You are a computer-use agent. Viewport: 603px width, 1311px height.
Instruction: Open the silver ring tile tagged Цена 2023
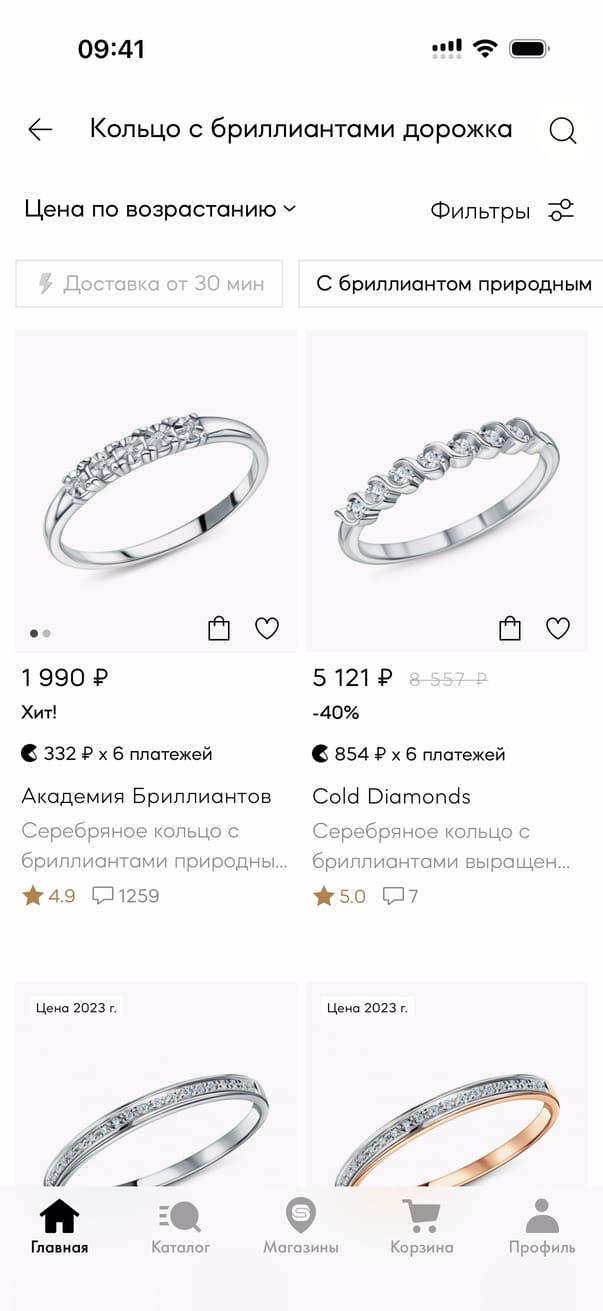pos(156,1090)
